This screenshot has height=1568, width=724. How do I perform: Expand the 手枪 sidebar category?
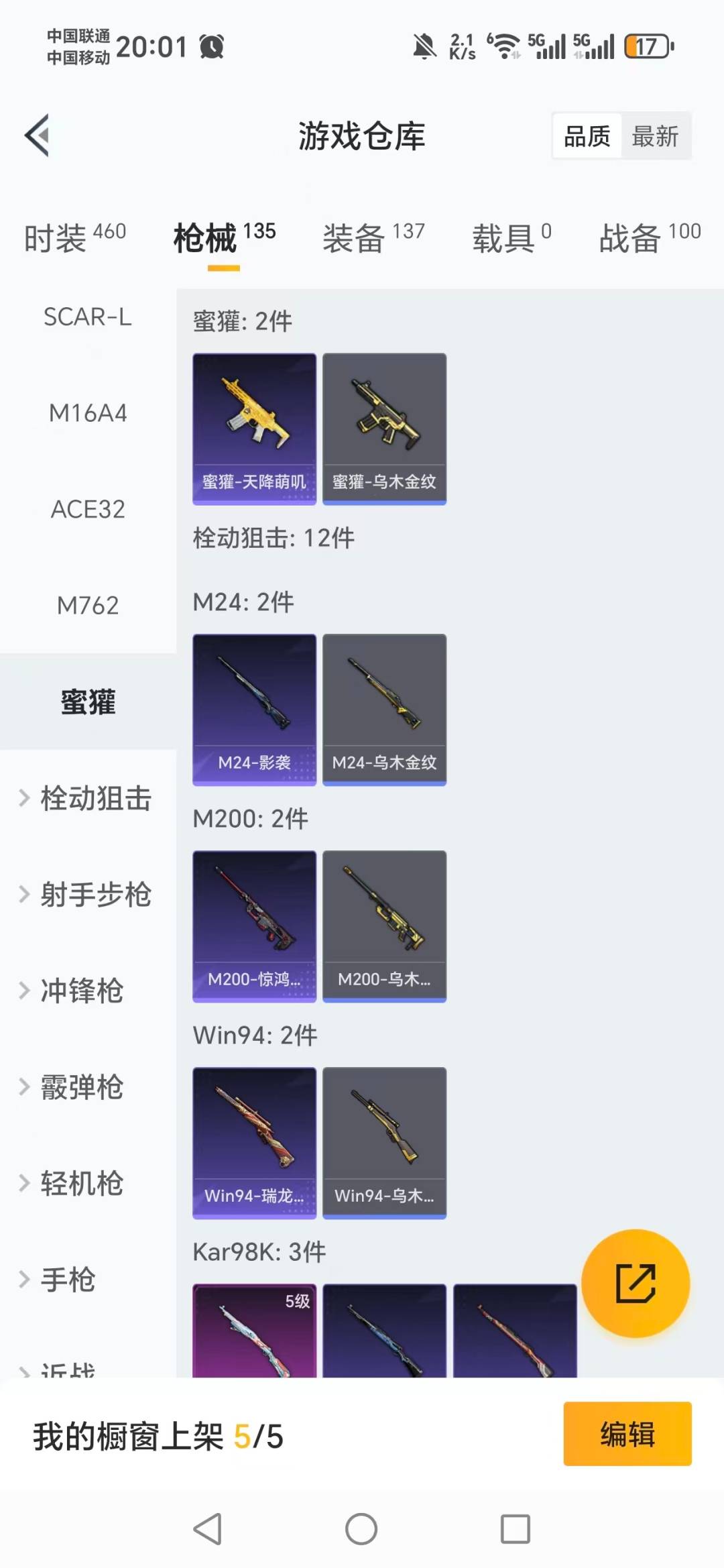point(67,1280)
